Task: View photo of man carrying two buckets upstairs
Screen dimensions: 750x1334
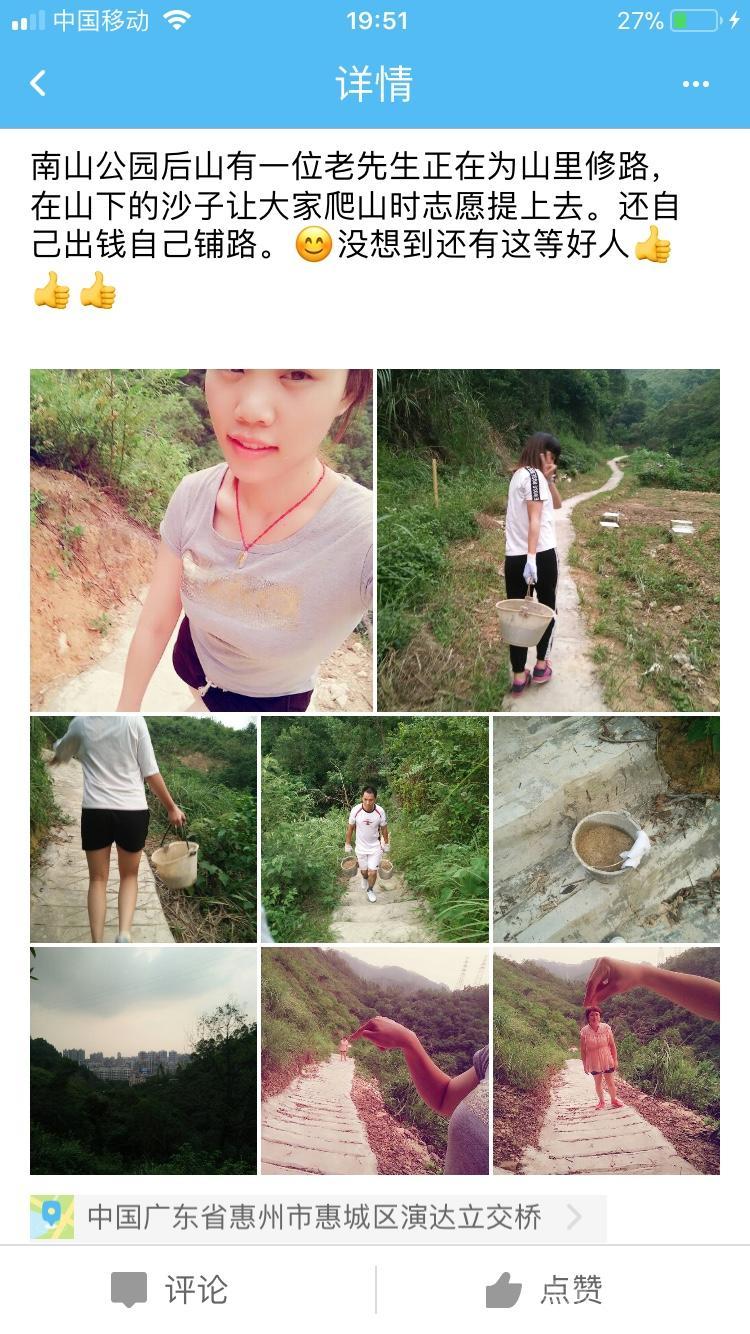Action: pos(375,829)
